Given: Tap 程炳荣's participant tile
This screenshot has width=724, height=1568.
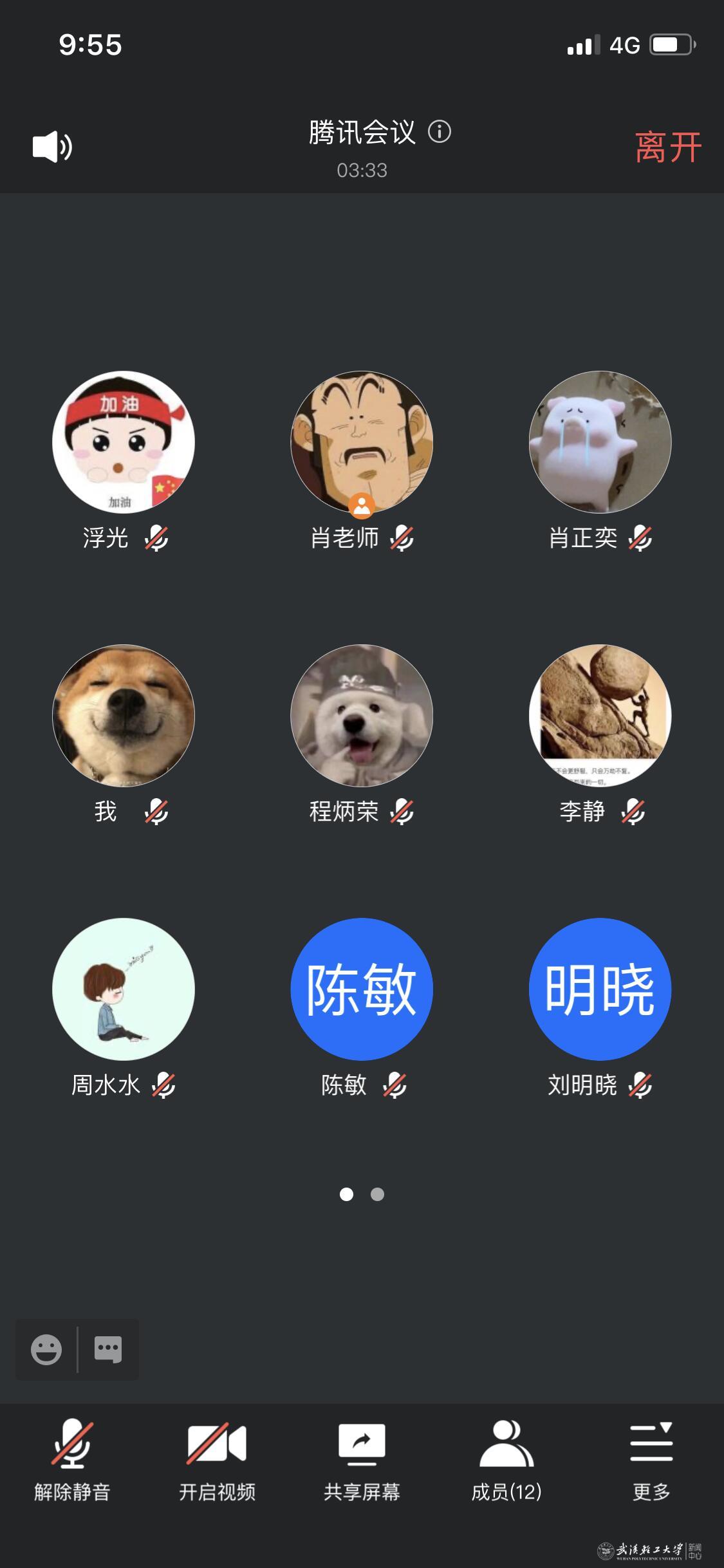Looking at the screenshot, I should [362, 716].
